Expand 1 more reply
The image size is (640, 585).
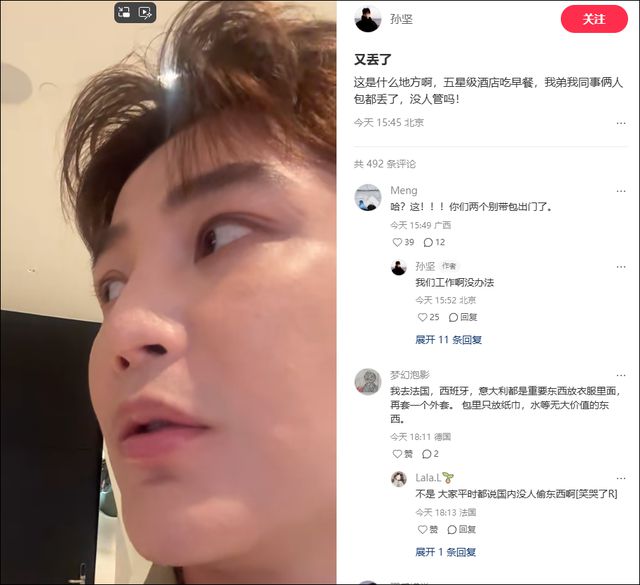[445, 552]
